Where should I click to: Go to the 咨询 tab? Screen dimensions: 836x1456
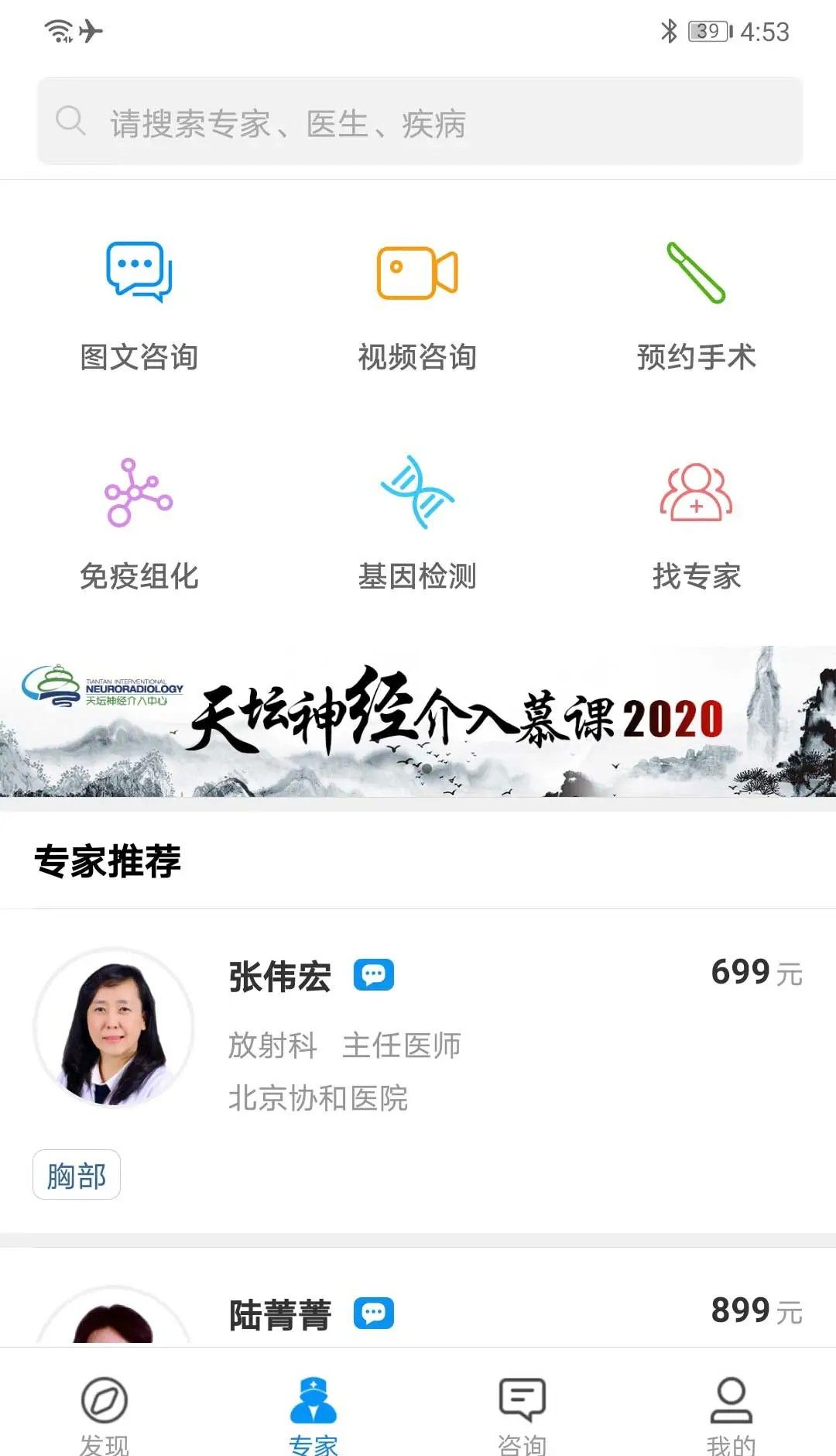coord(522,1413)
